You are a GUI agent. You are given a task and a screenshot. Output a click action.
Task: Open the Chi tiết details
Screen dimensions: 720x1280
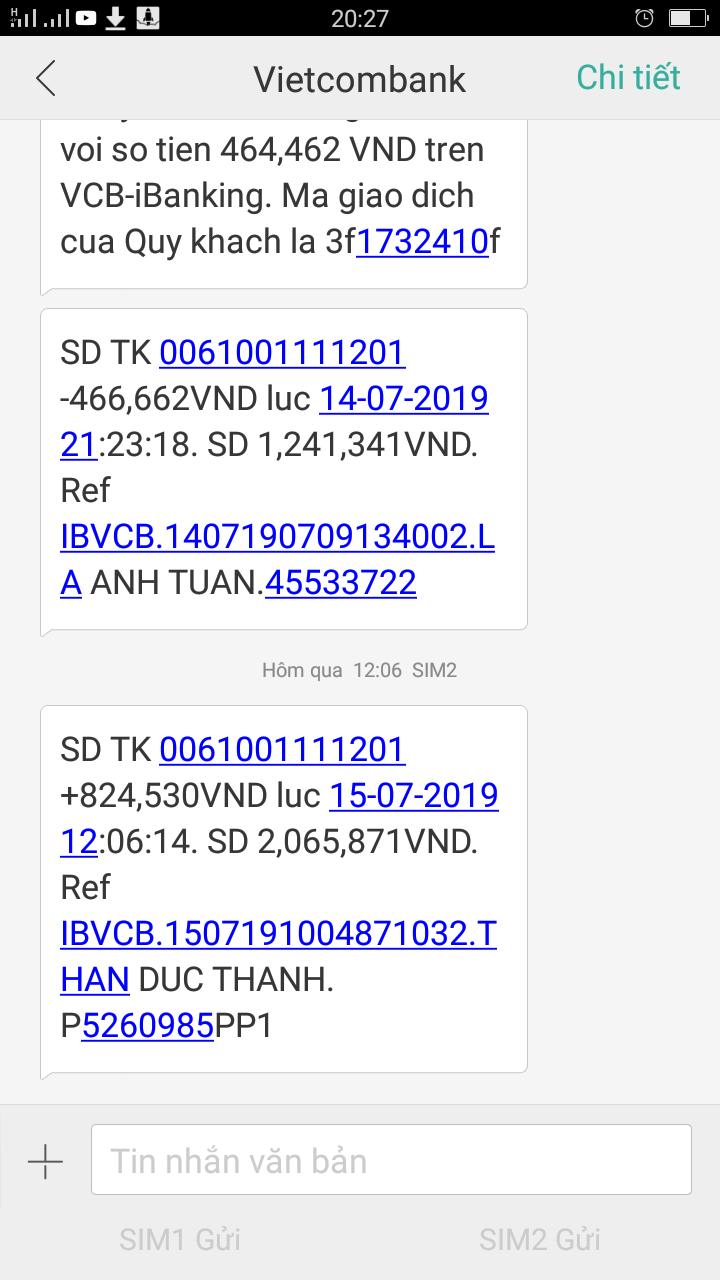click(628, 78)
